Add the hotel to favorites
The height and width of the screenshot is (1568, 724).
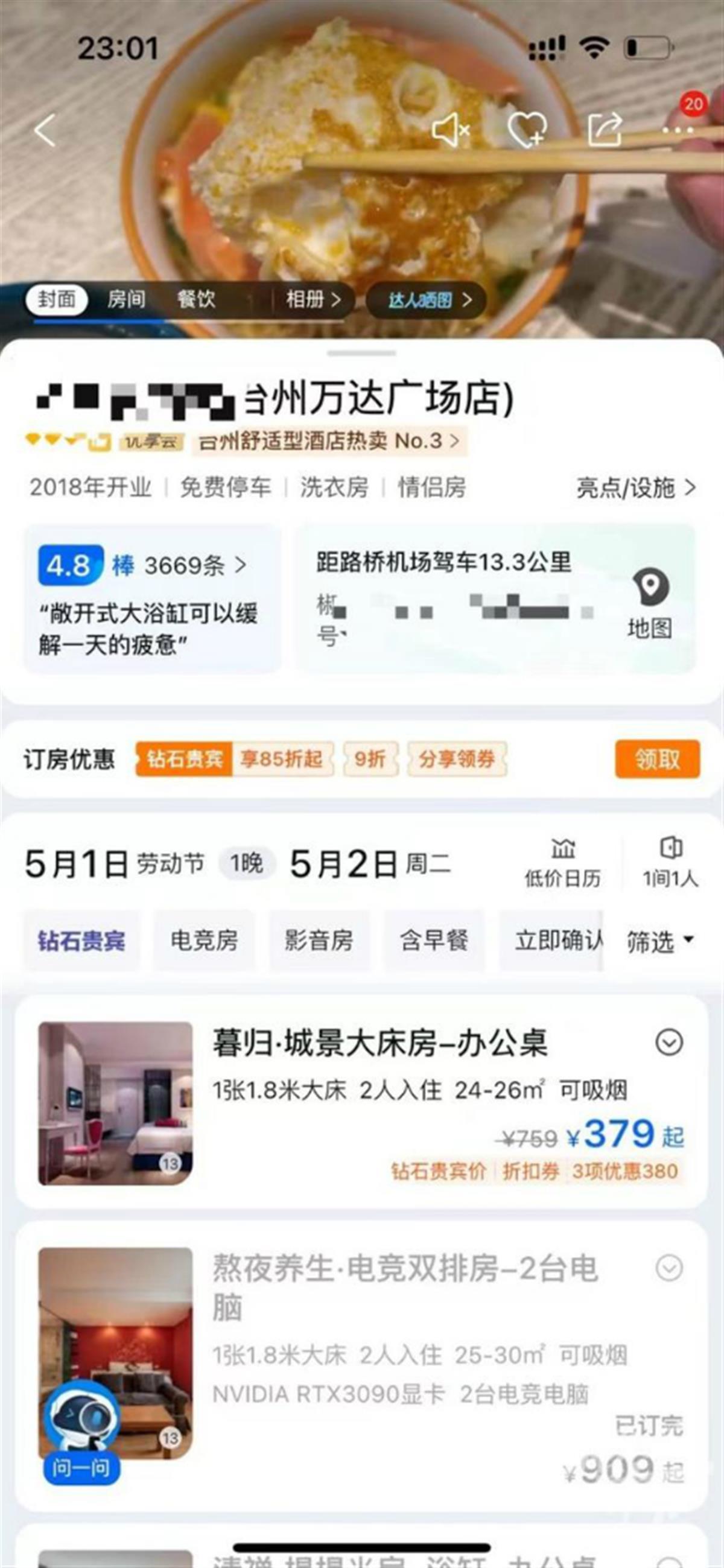point(527,130)
